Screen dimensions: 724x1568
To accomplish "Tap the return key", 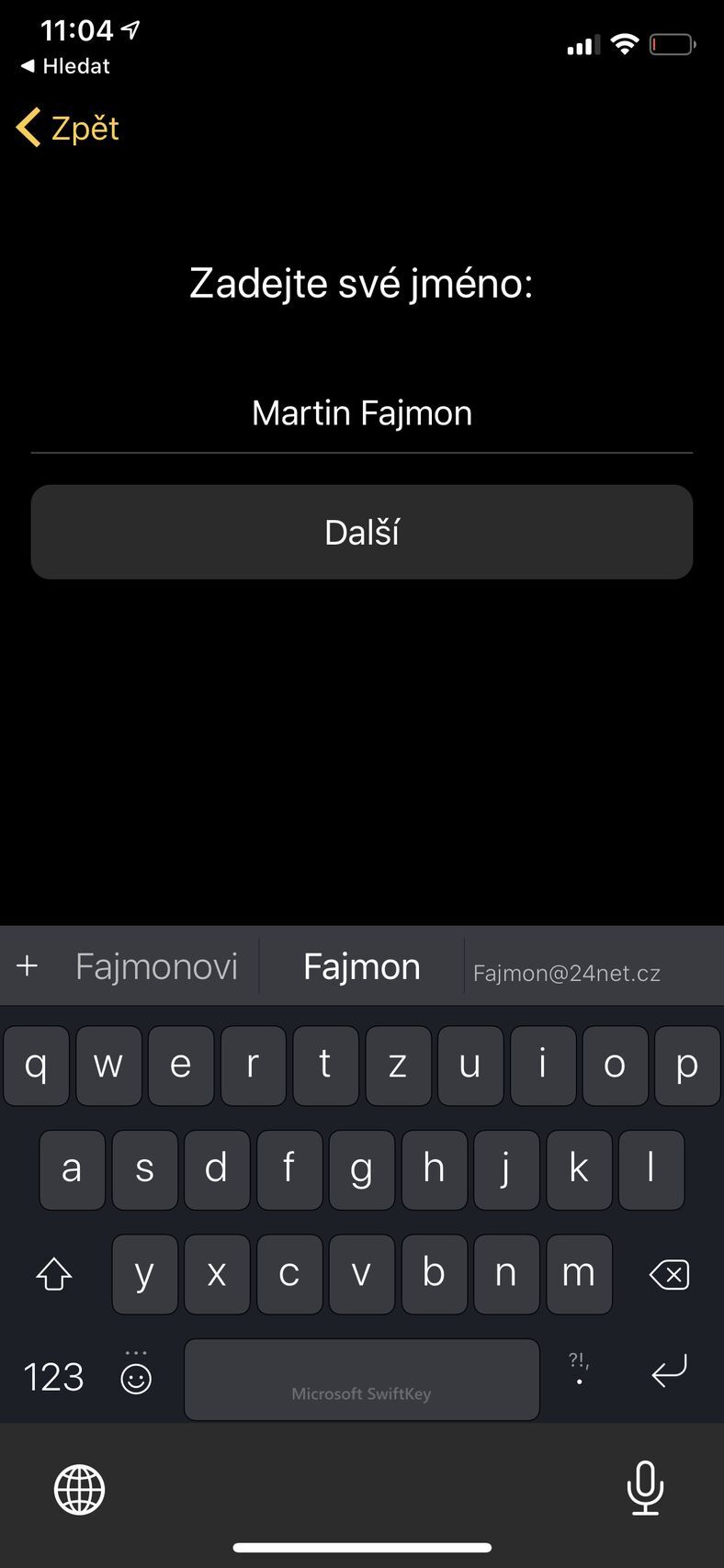I will pos(669,1371).
